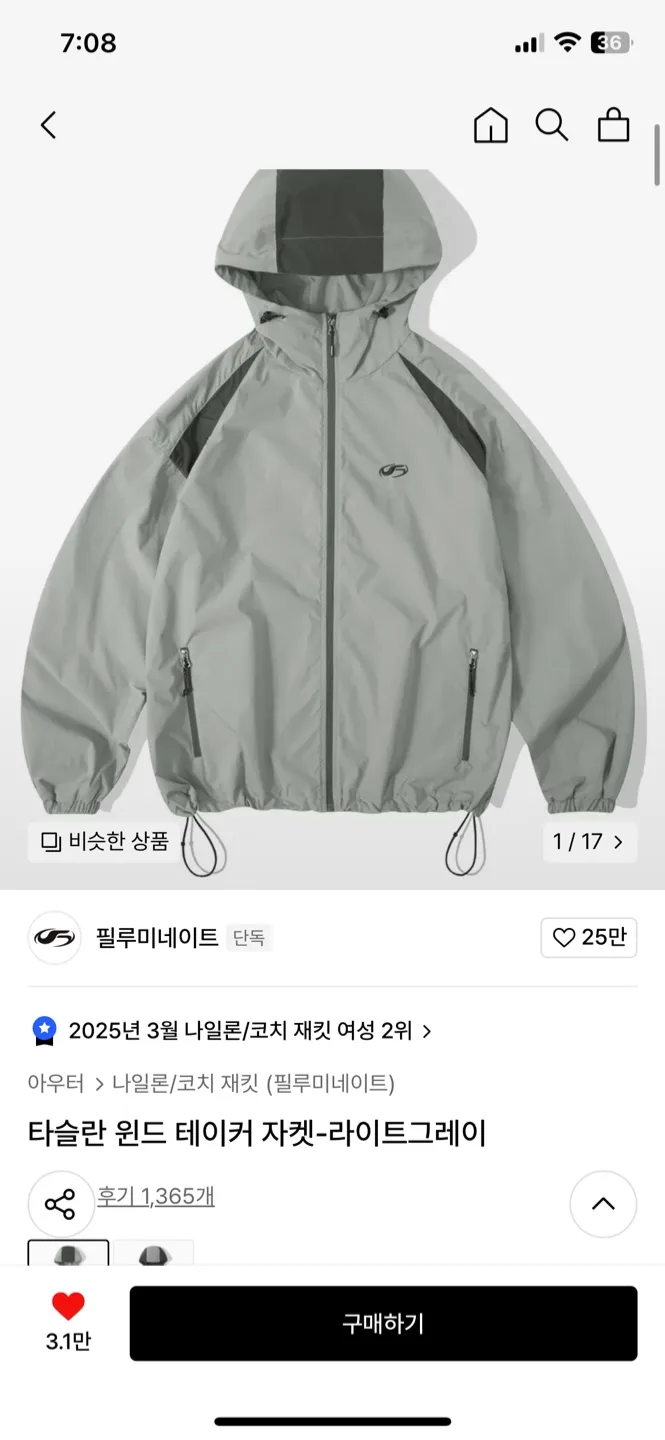Viewport: 665px width, 1440px height.
Task: Open the 1 / 17 image gallery counter
Action: point(589,841)
